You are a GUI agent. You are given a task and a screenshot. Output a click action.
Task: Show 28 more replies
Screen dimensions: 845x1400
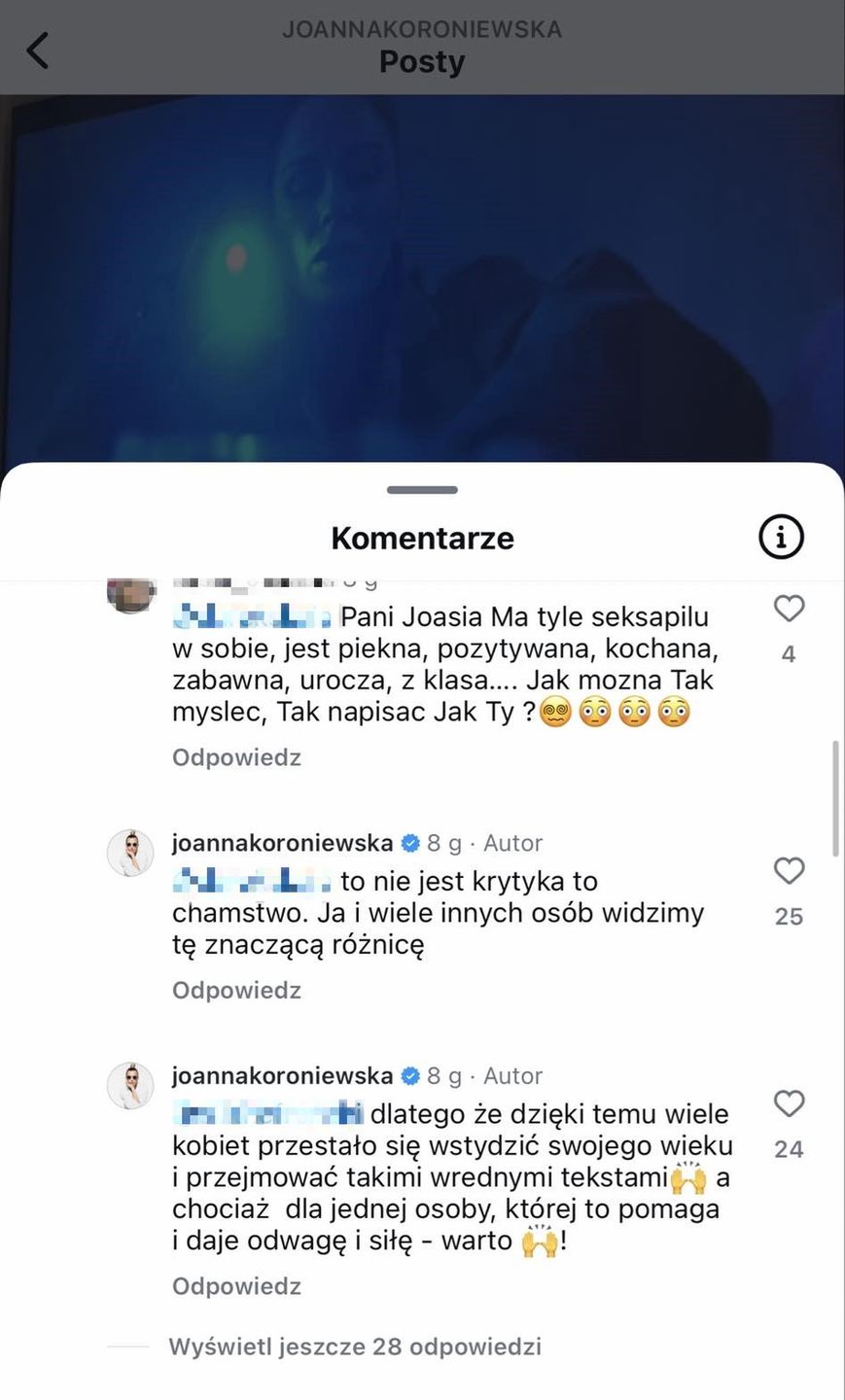point(355,1347)
